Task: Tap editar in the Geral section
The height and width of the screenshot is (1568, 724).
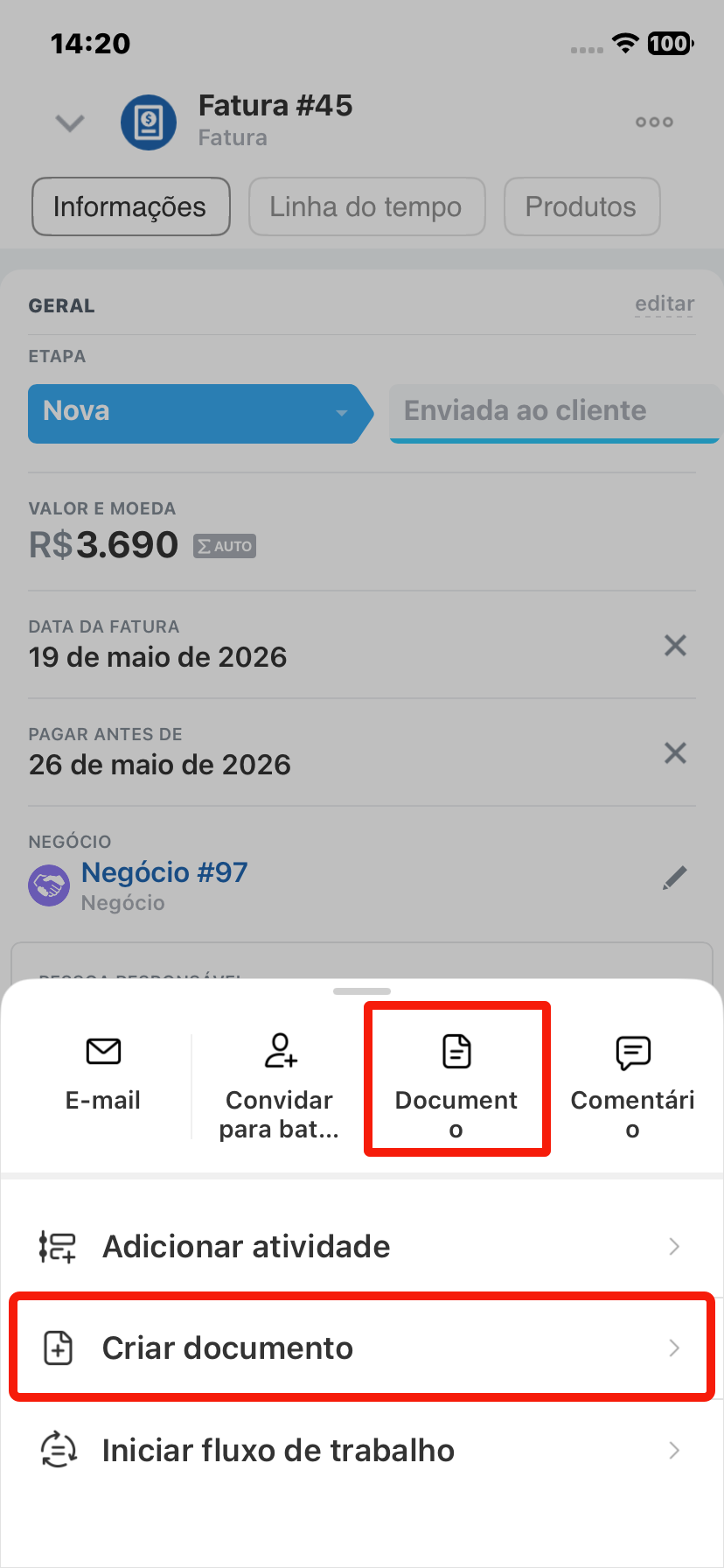Action: coord(665,304)
